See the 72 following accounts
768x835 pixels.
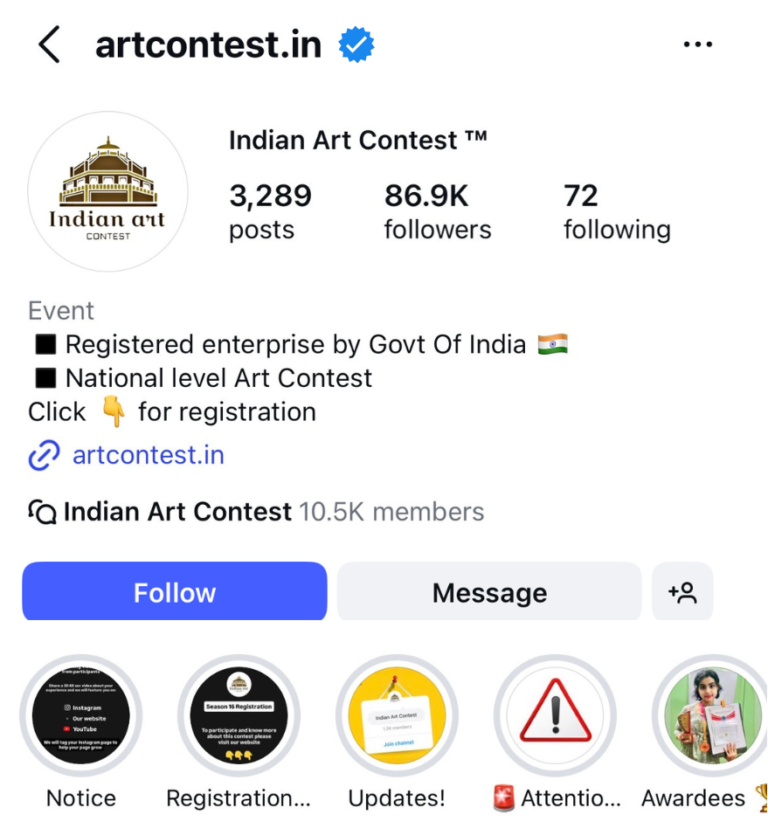pyautogui.click(x=616, y=211)
